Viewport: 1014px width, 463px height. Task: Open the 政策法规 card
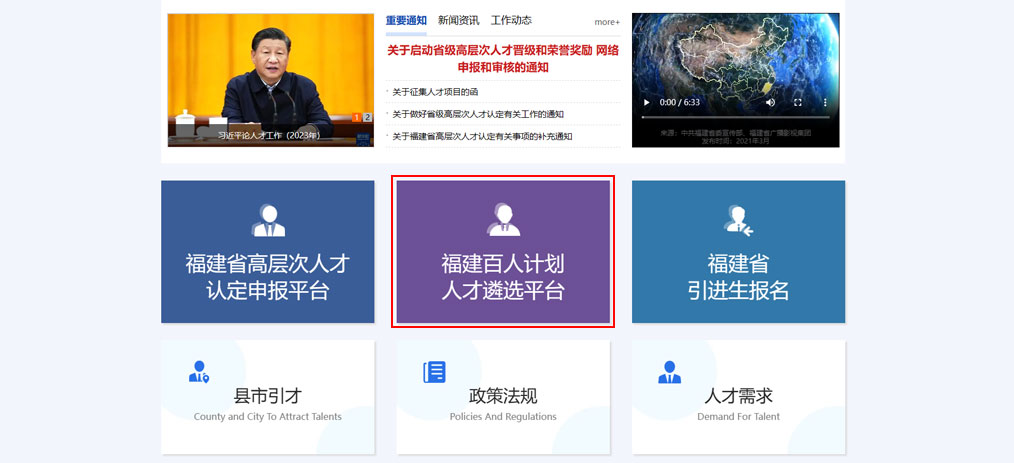(503, 397)
